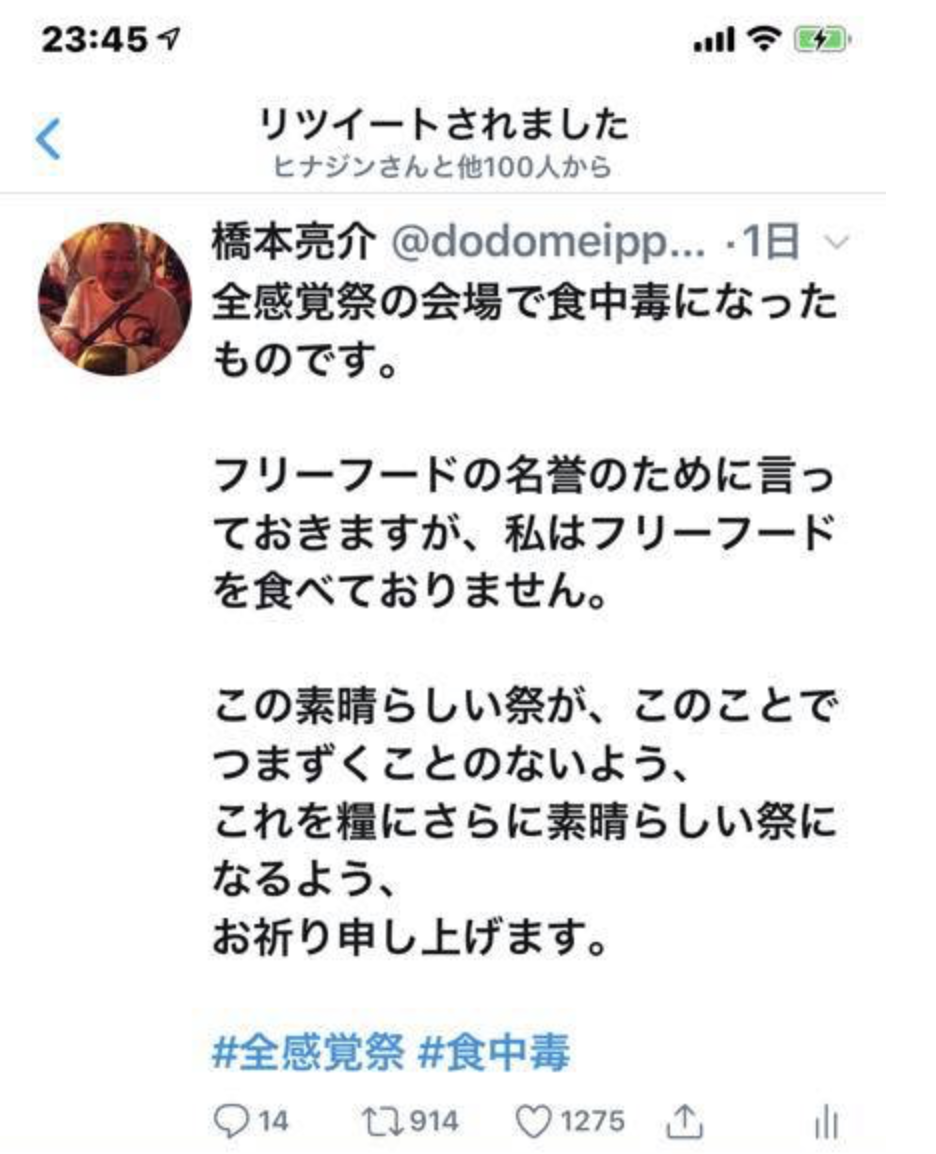Viewport: 936px width, 1154px height.
Task: Retweet the tweet with 914 retweets
Action: click(382, 1122)
